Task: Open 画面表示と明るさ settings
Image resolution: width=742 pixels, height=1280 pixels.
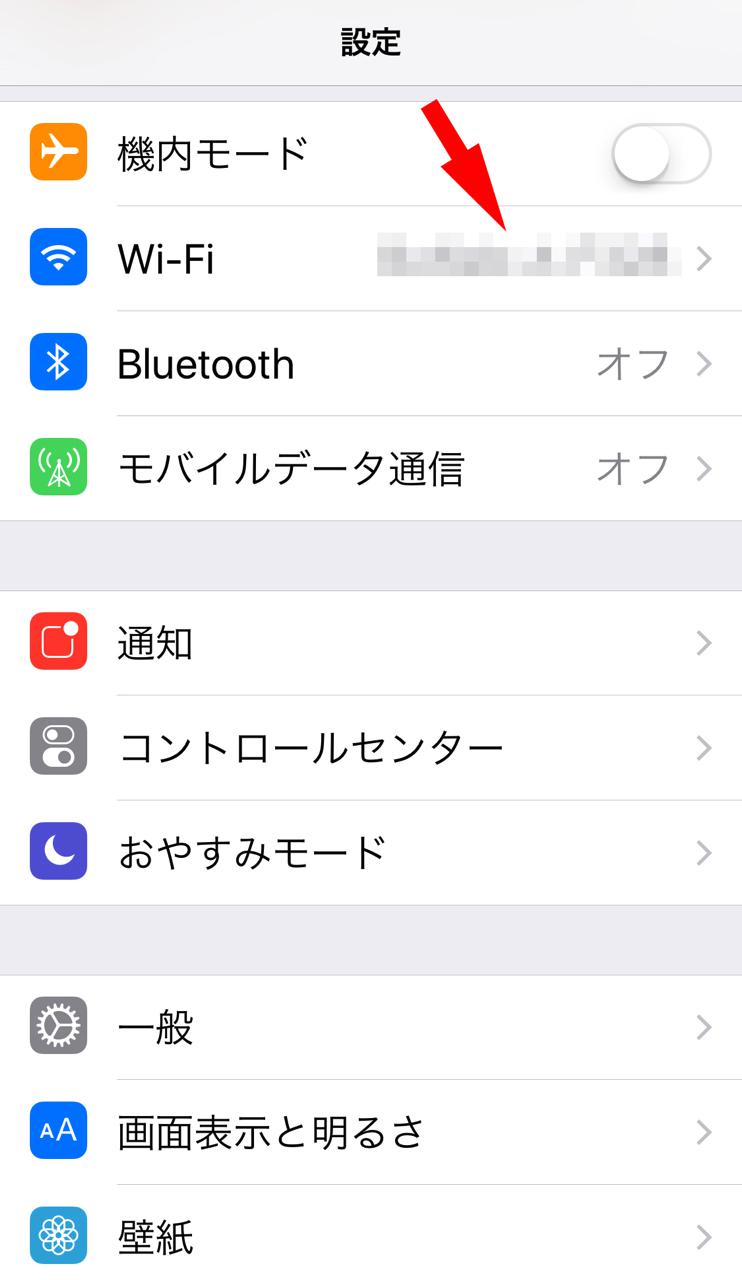Action: [371, 1133]
